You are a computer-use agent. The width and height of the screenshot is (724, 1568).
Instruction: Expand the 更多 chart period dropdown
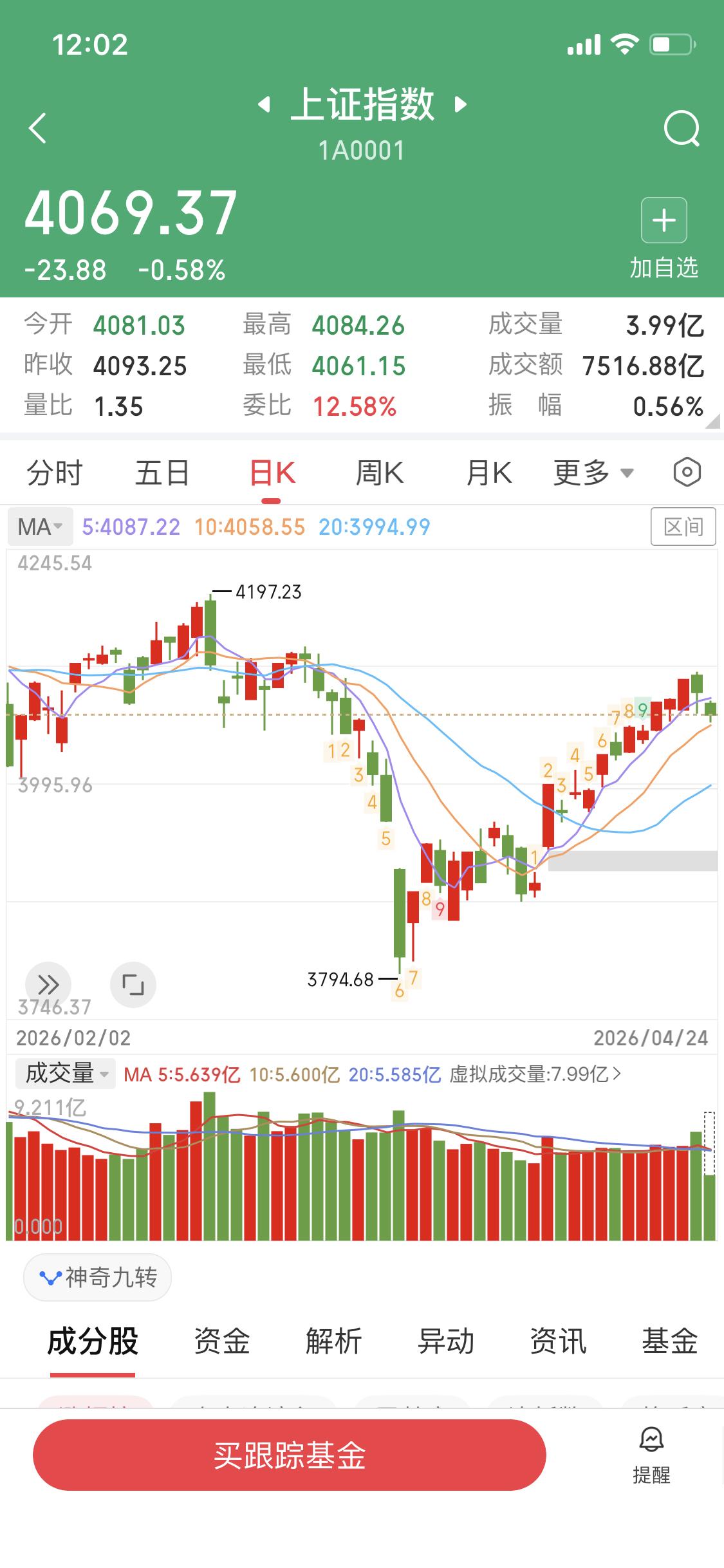[x=593, y=471]
